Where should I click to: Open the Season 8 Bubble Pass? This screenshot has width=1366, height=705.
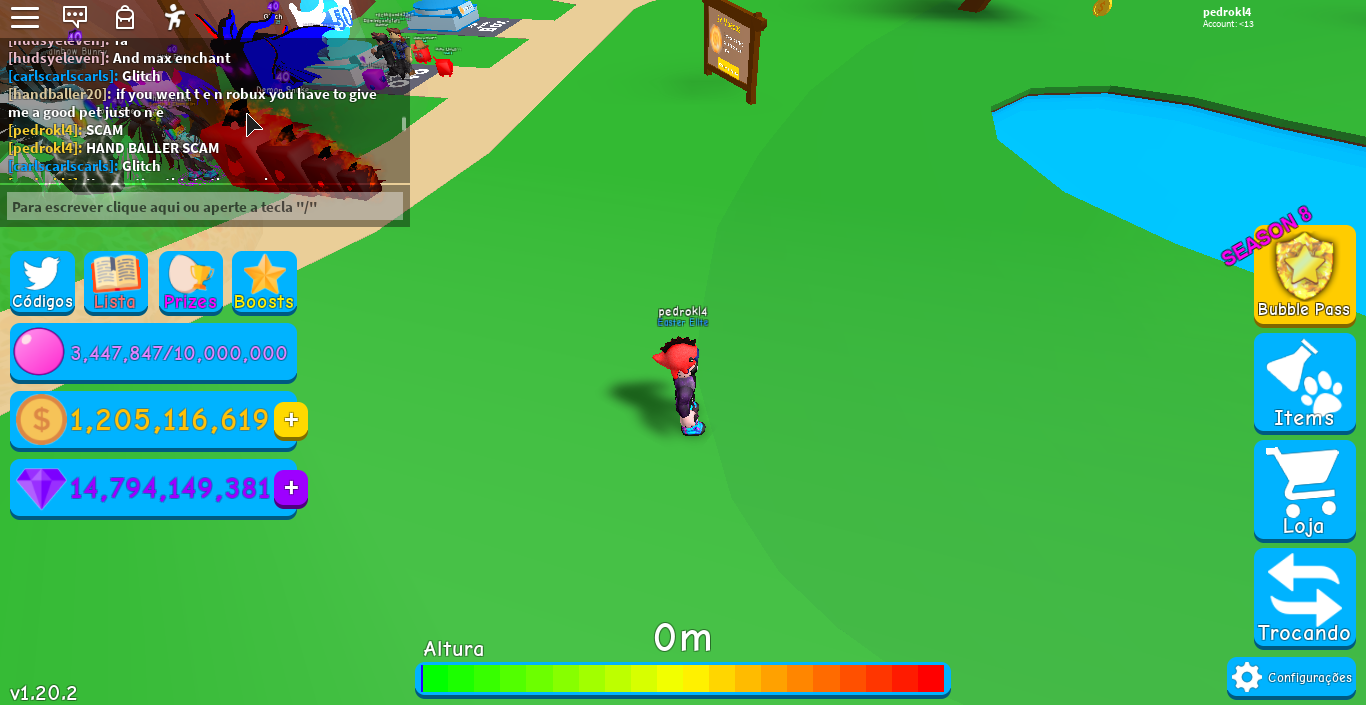coord(1304,275)
